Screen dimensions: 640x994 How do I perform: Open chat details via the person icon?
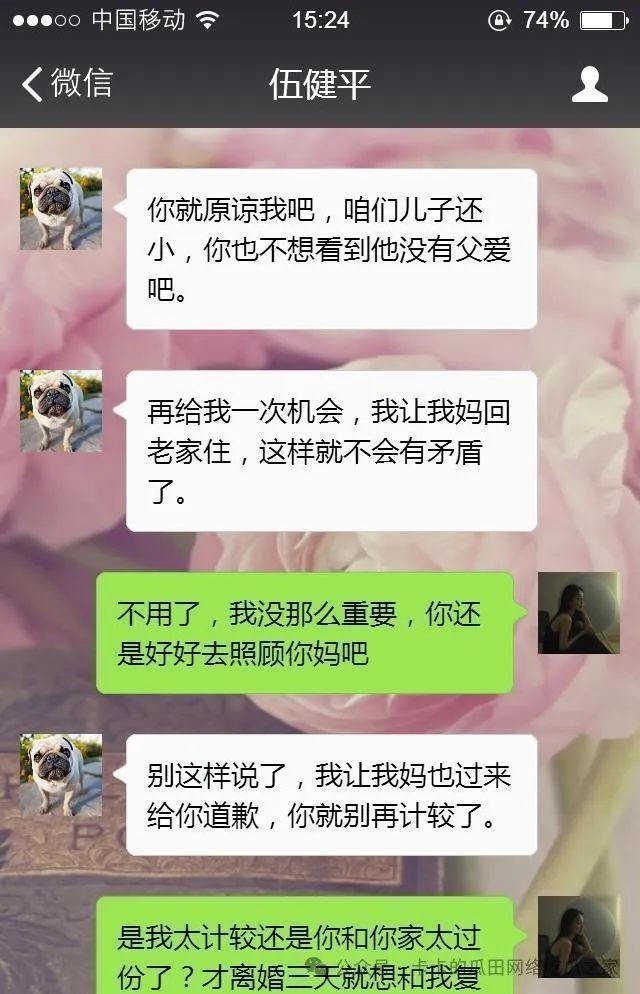[x=589, y=84]
